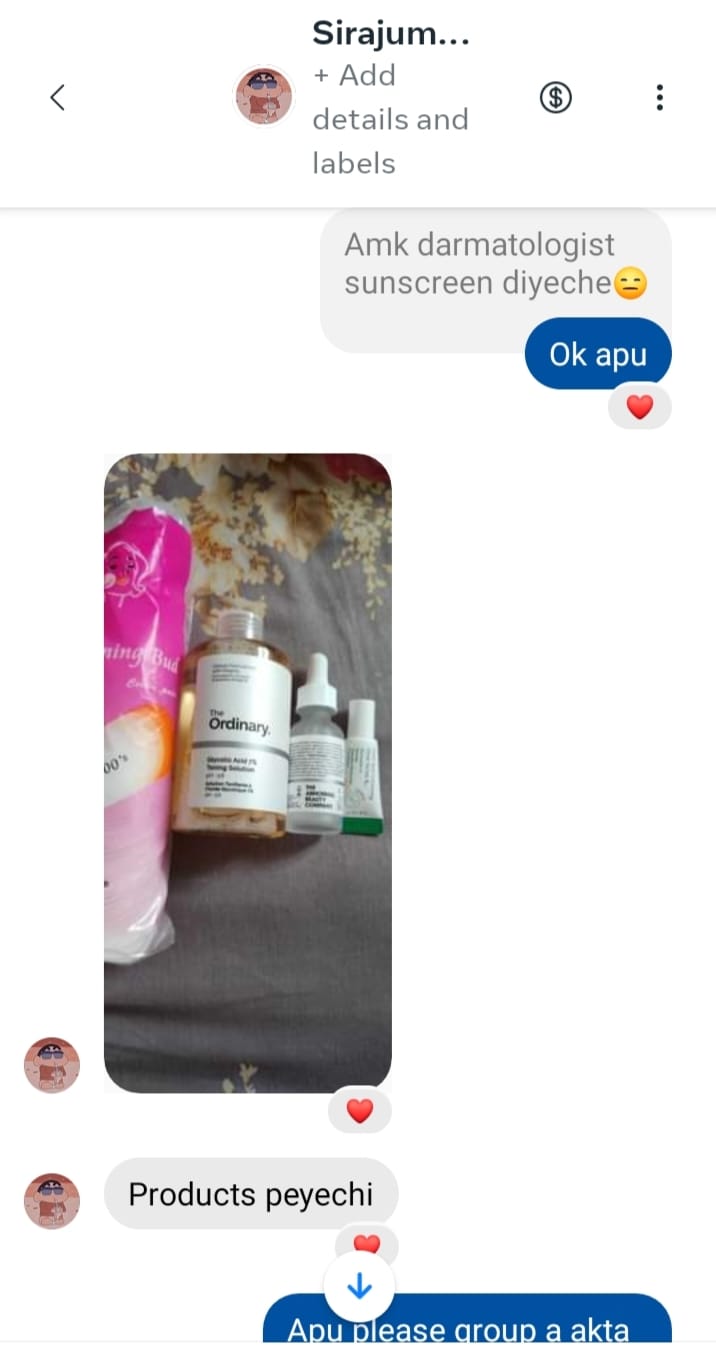
Task: Jump to latest messages with down arrow
Action: pyautogui.click(x=359, y=1286)
